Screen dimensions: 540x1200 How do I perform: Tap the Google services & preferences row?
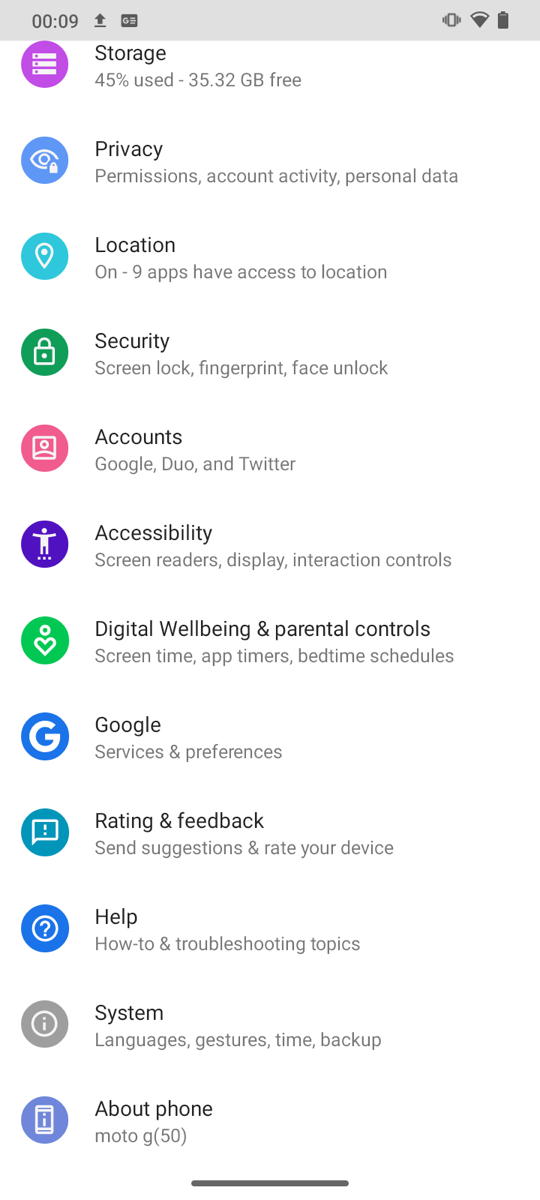[x=270, y=737]
